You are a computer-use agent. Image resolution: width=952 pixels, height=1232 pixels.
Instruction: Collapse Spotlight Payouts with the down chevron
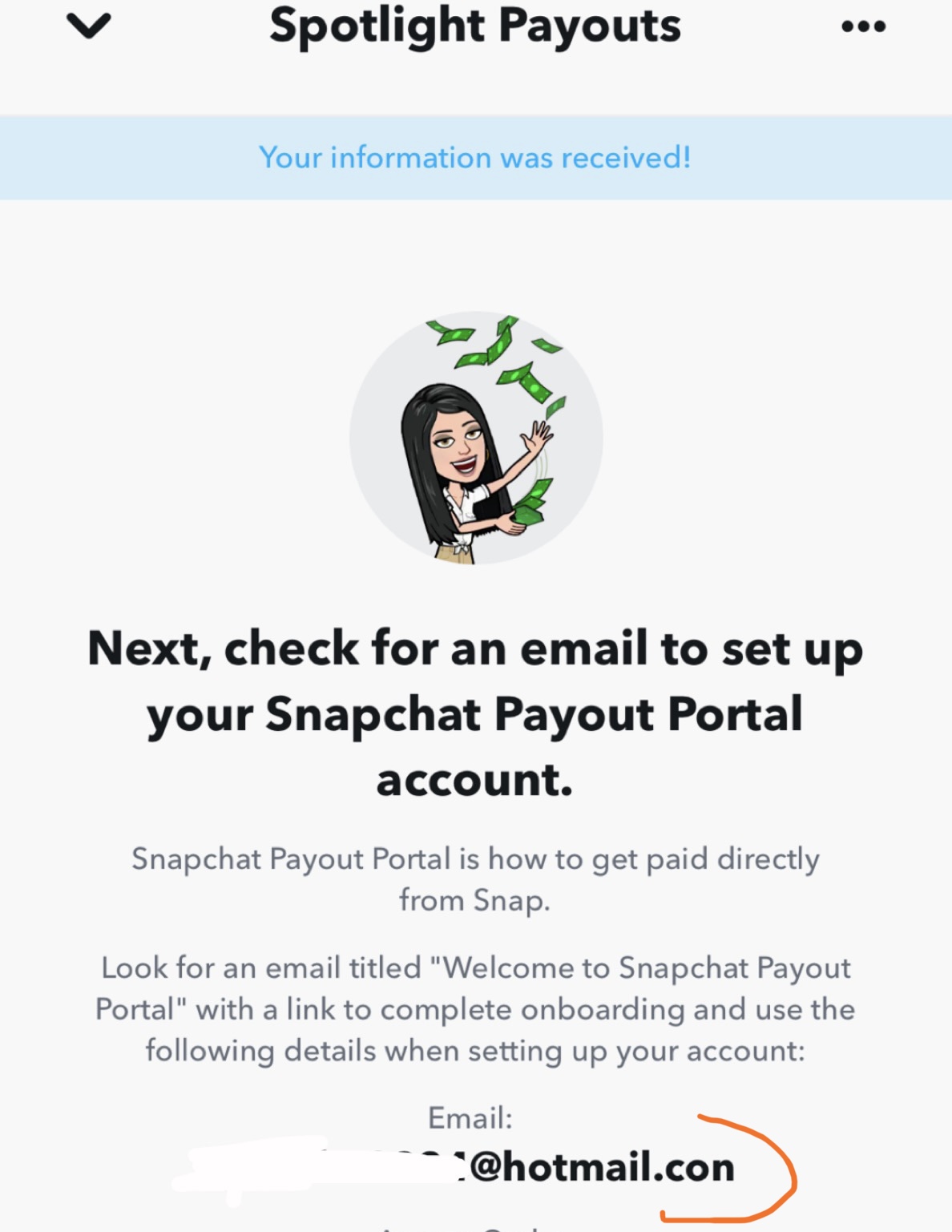coord(88,26)
